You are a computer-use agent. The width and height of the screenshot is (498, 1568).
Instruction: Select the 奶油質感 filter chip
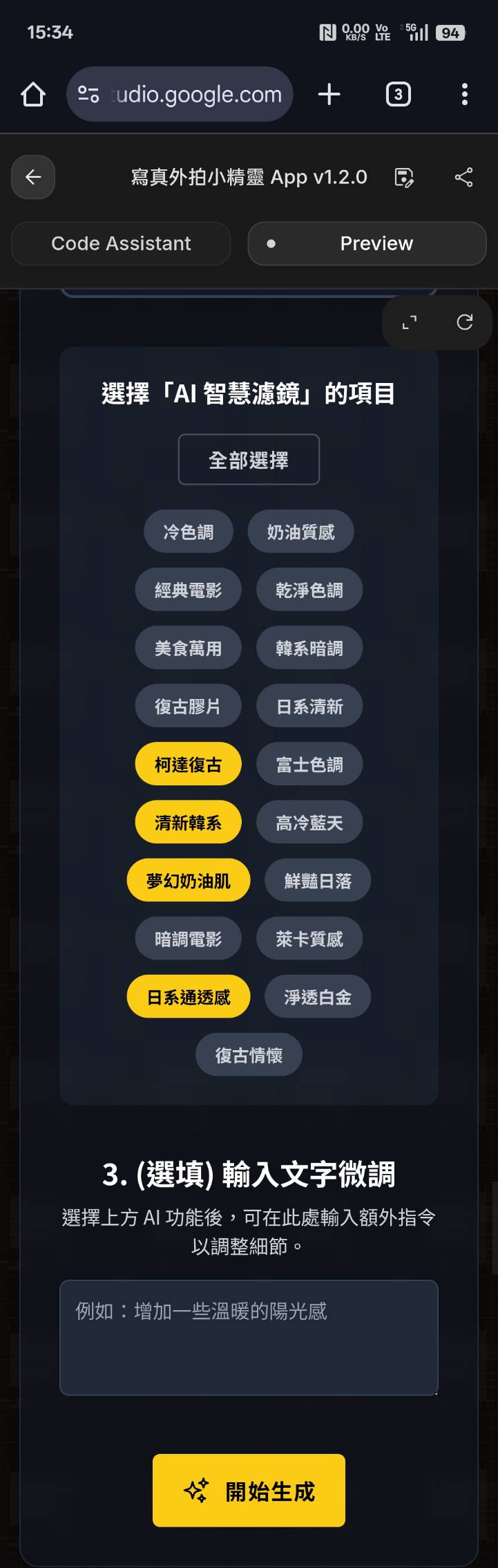[300, 532]
